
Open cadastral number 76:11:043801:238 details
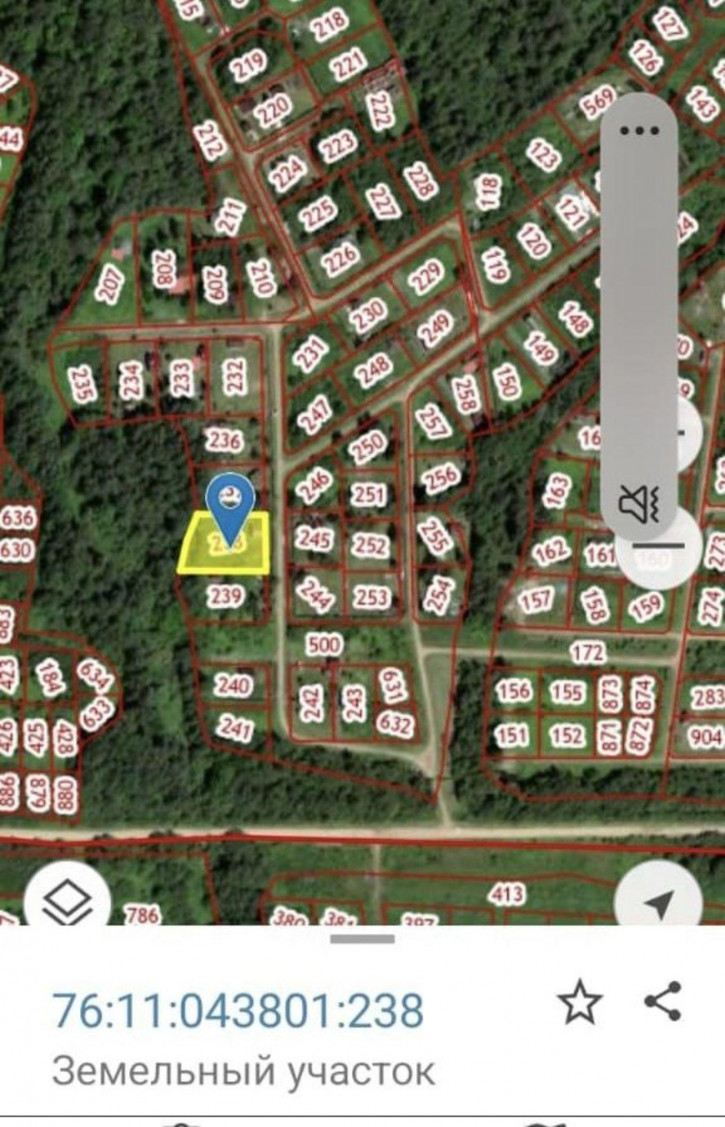click(238, 1010)
